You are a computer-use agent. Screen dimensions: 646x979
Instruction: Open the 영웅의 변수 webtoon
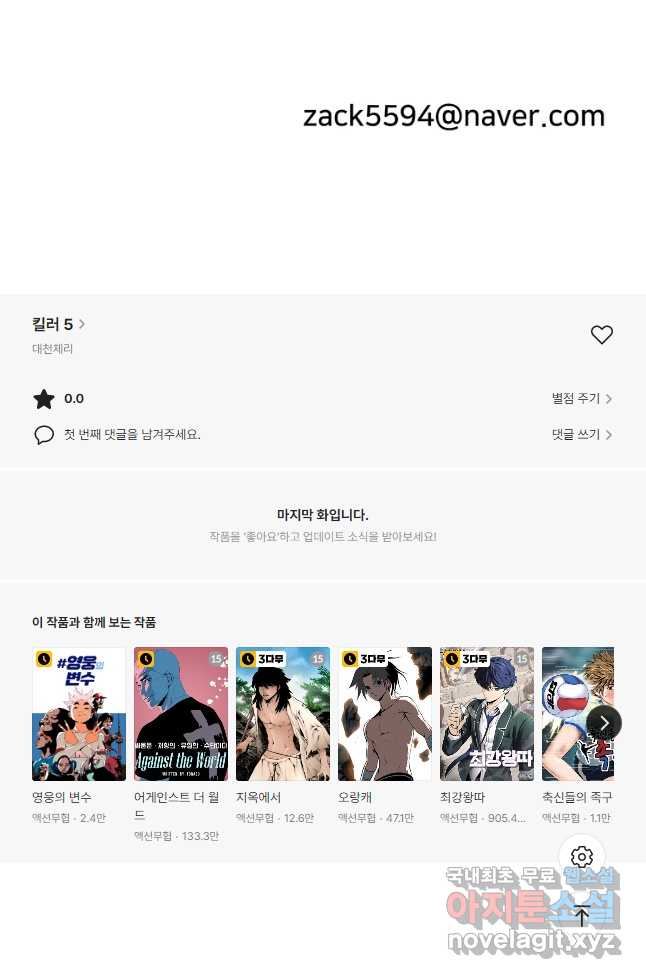(x=79, y=714)
